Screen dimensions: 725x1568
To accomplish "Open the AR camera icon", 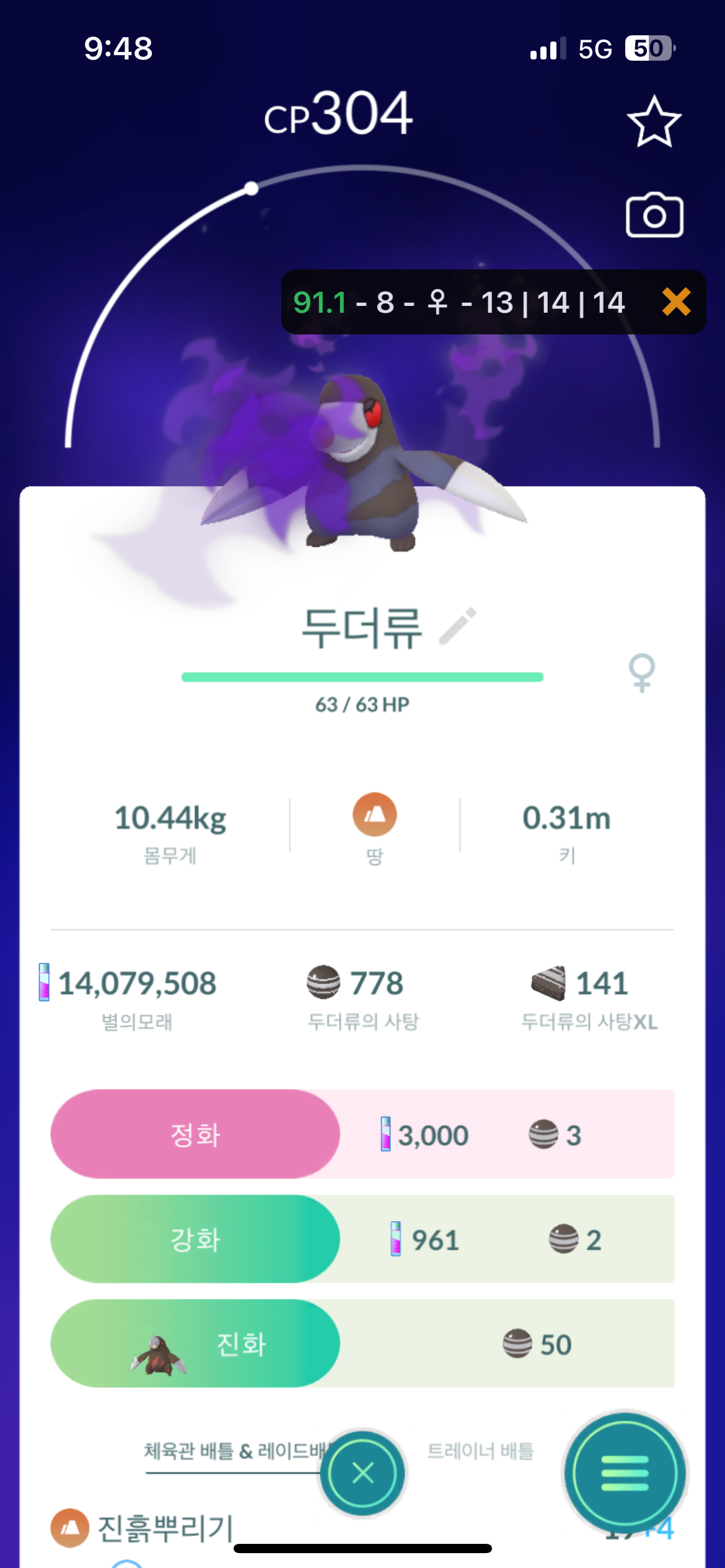I will (654, 216).
